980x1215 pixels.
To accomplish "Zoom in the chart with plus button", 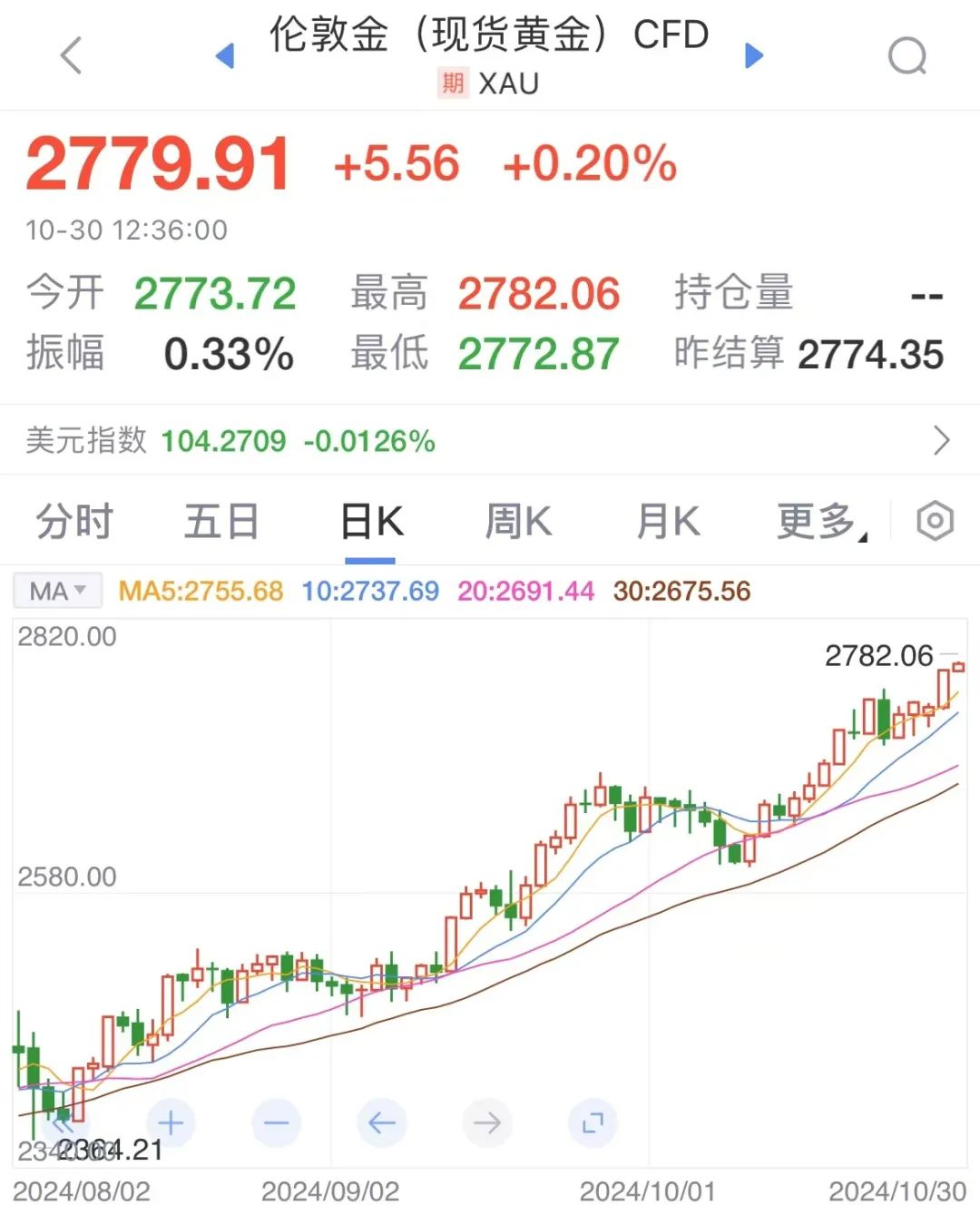I will (x=171, y=1123).
